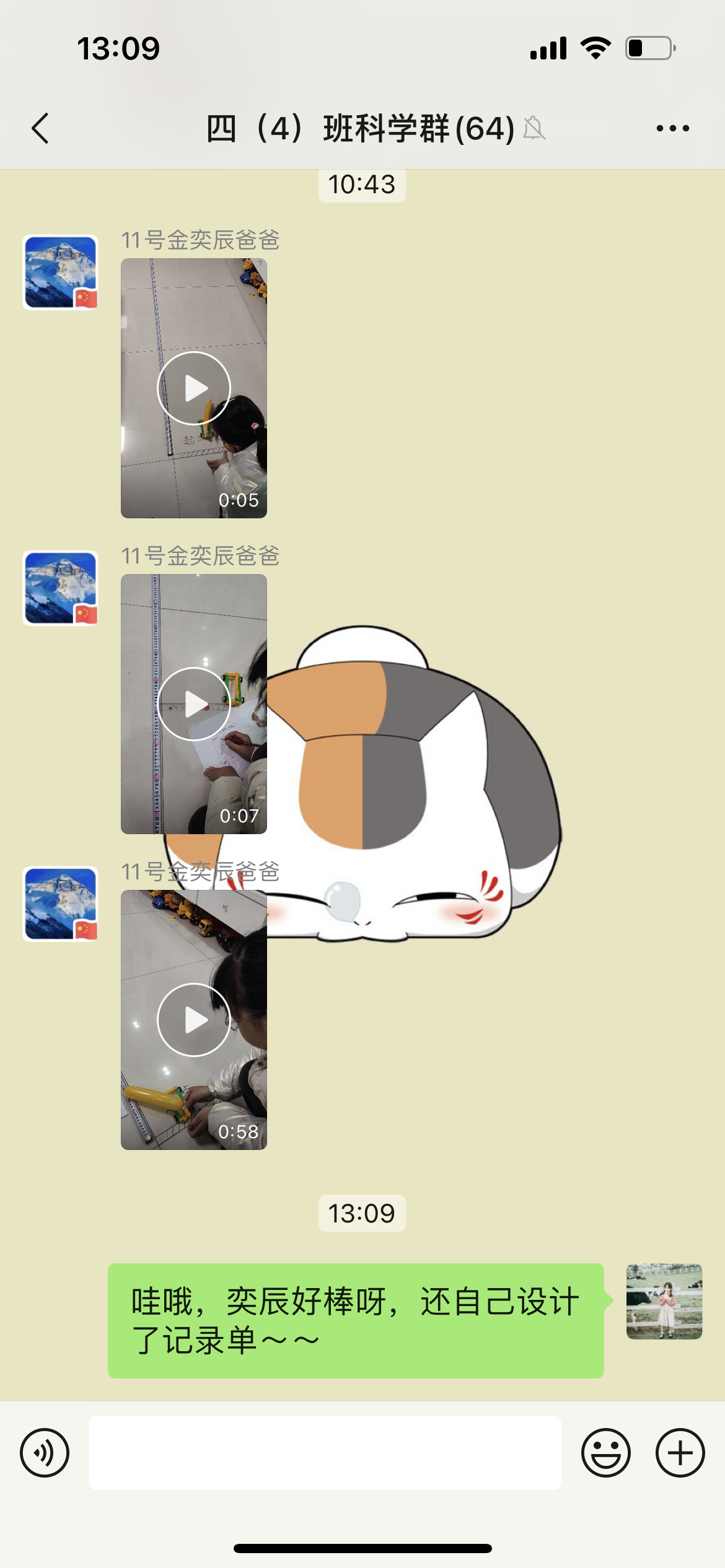725x1568 pixels.
Task: Focus the message text field
Action: click(x=325, y=1453)
